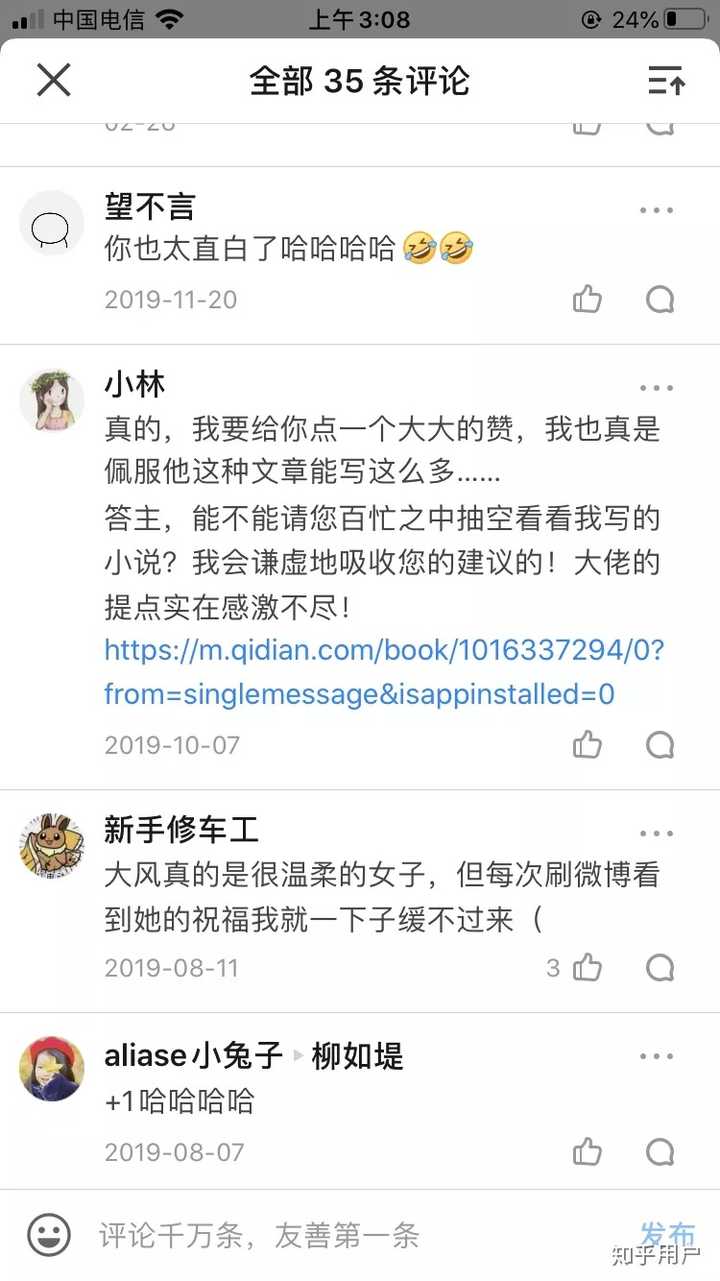The image size is (720, 1281).
Task: Reply to 新手修车工's comment
Action: 660,967
